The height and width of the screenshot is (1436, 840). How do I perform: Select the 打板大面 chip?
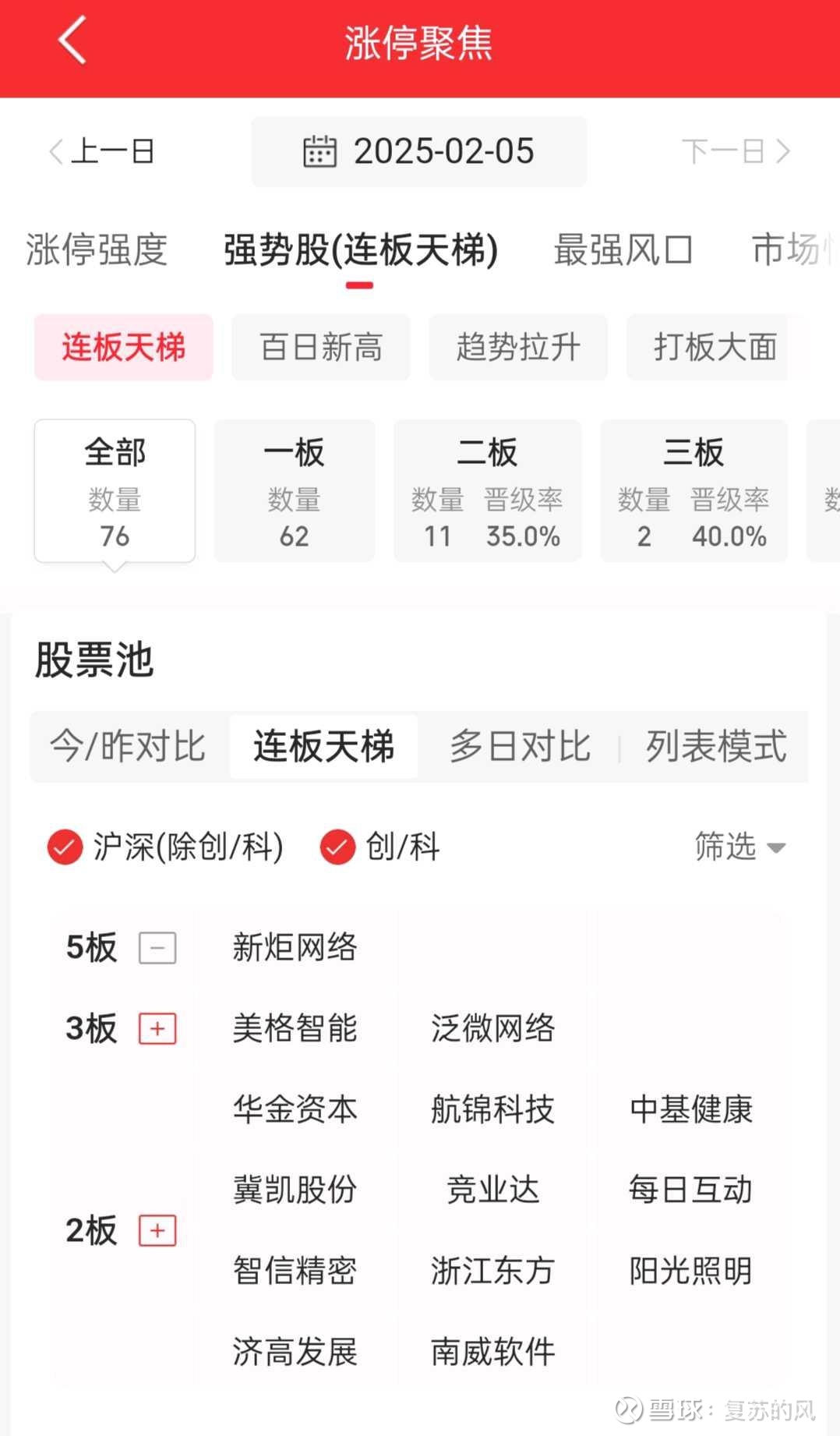[x=715, y=347]
